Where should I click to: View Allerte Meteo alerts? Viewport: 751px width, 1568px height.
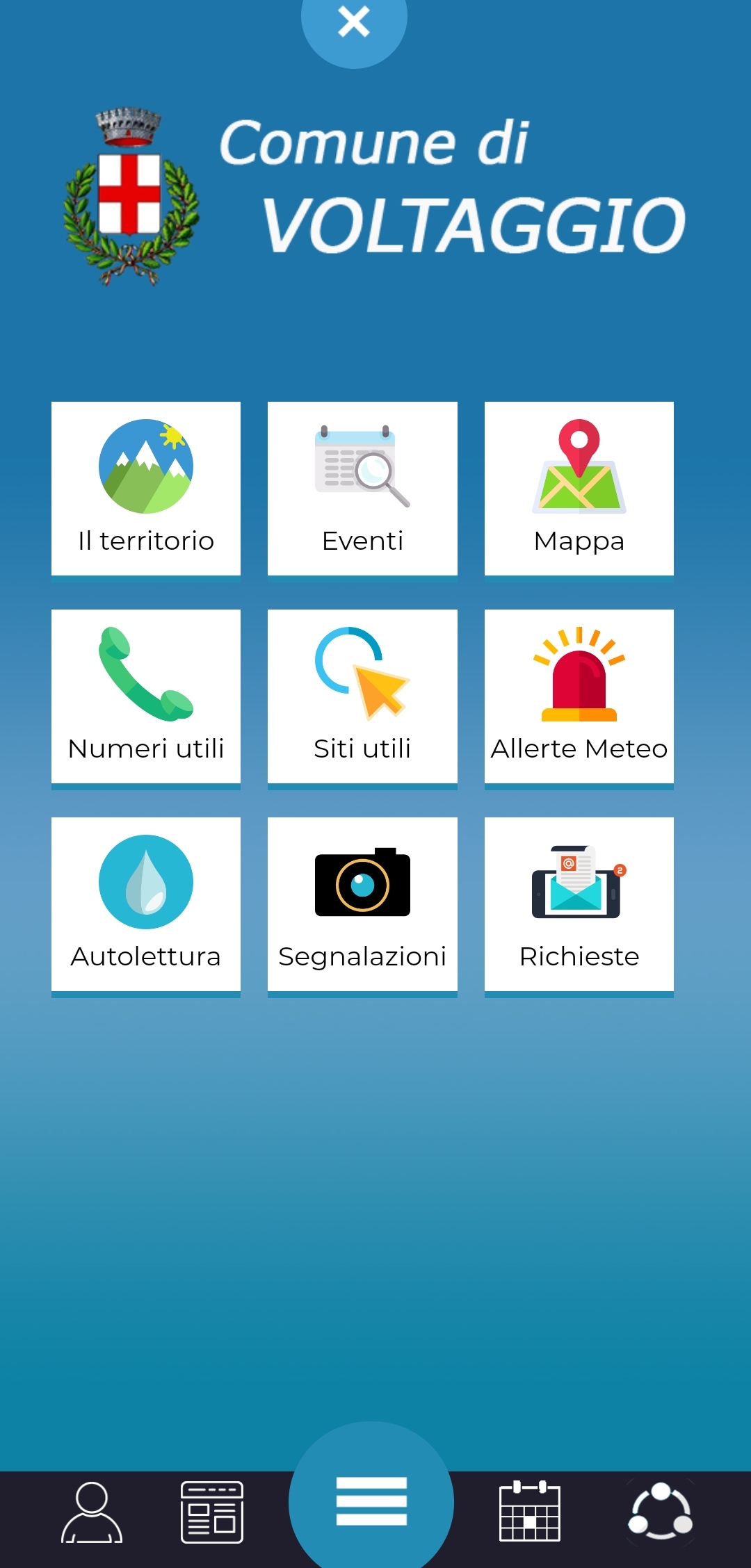click(x=579, y=696)
